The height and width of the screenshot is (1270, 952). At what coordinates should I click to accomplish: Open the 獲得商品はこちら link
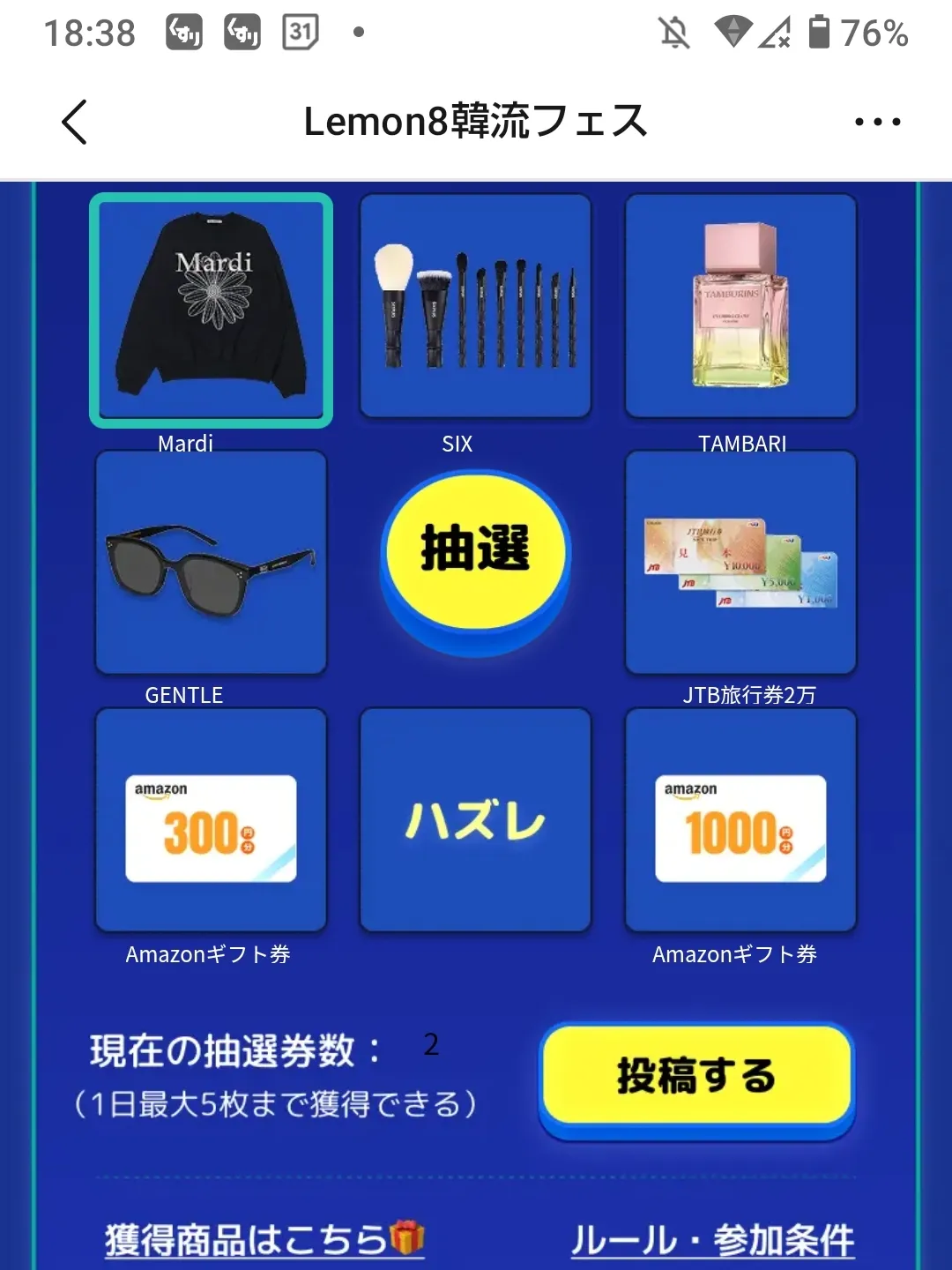tap(264, 1239)
